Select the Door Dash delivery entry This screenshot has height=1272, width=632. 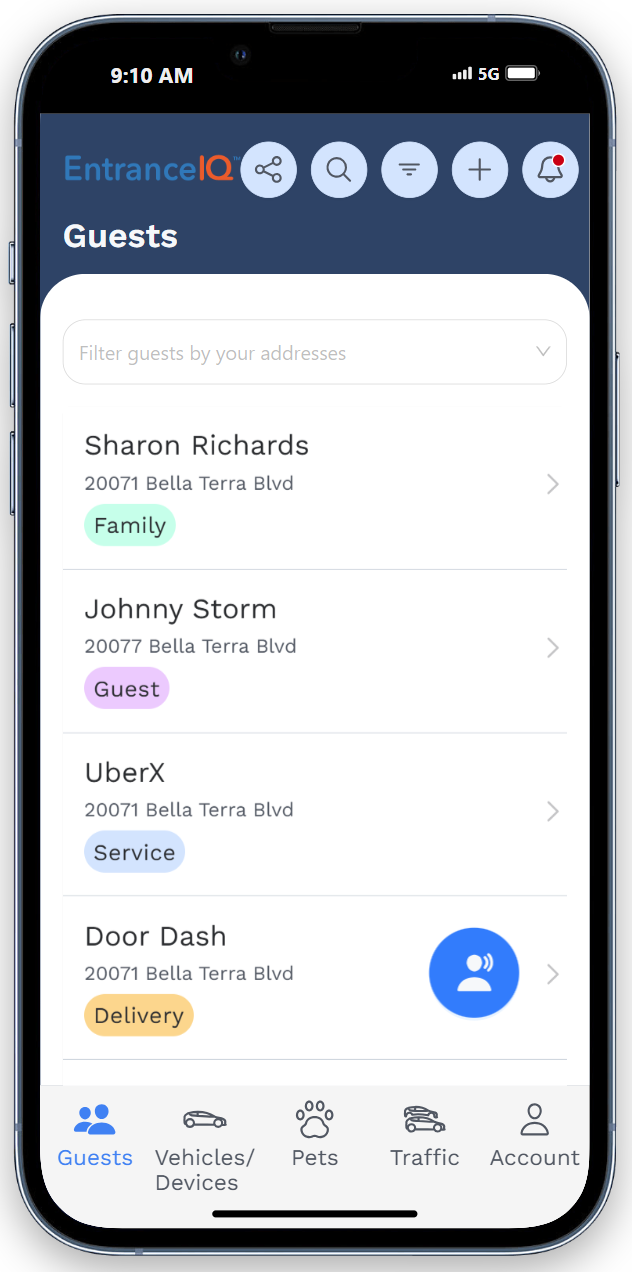[250, 976]
